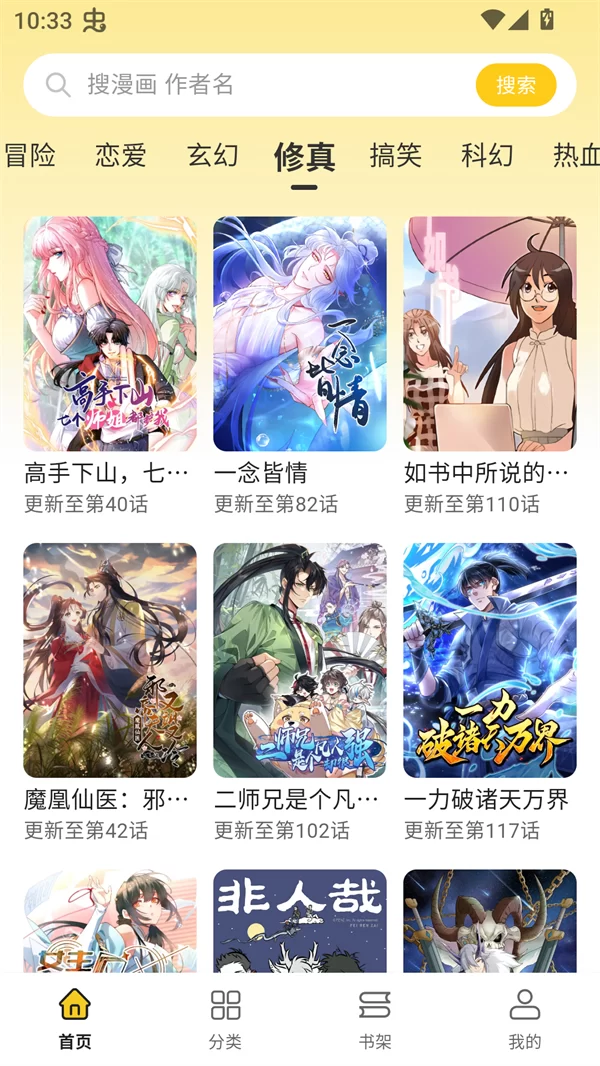Switch to the 冒险 category tab
The height and width of the screenshot is (1066, 600).
pos(28,155)
